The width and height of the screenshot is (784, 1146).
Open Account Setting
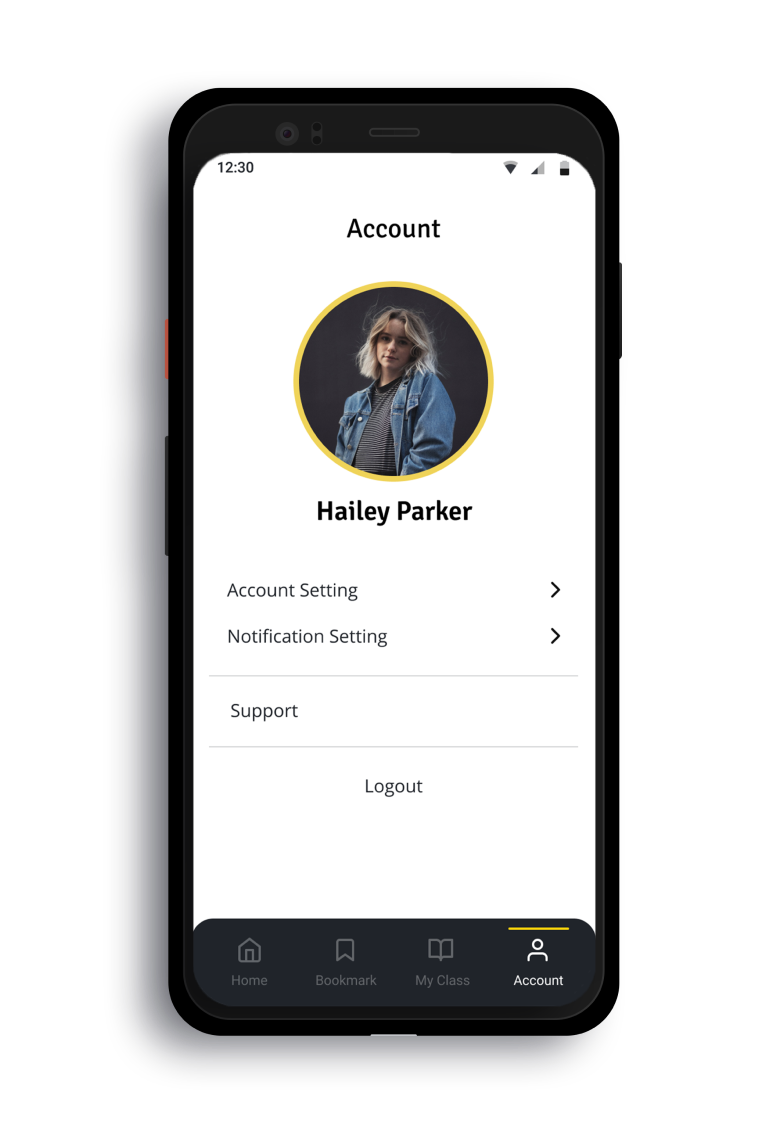(393, 590)
